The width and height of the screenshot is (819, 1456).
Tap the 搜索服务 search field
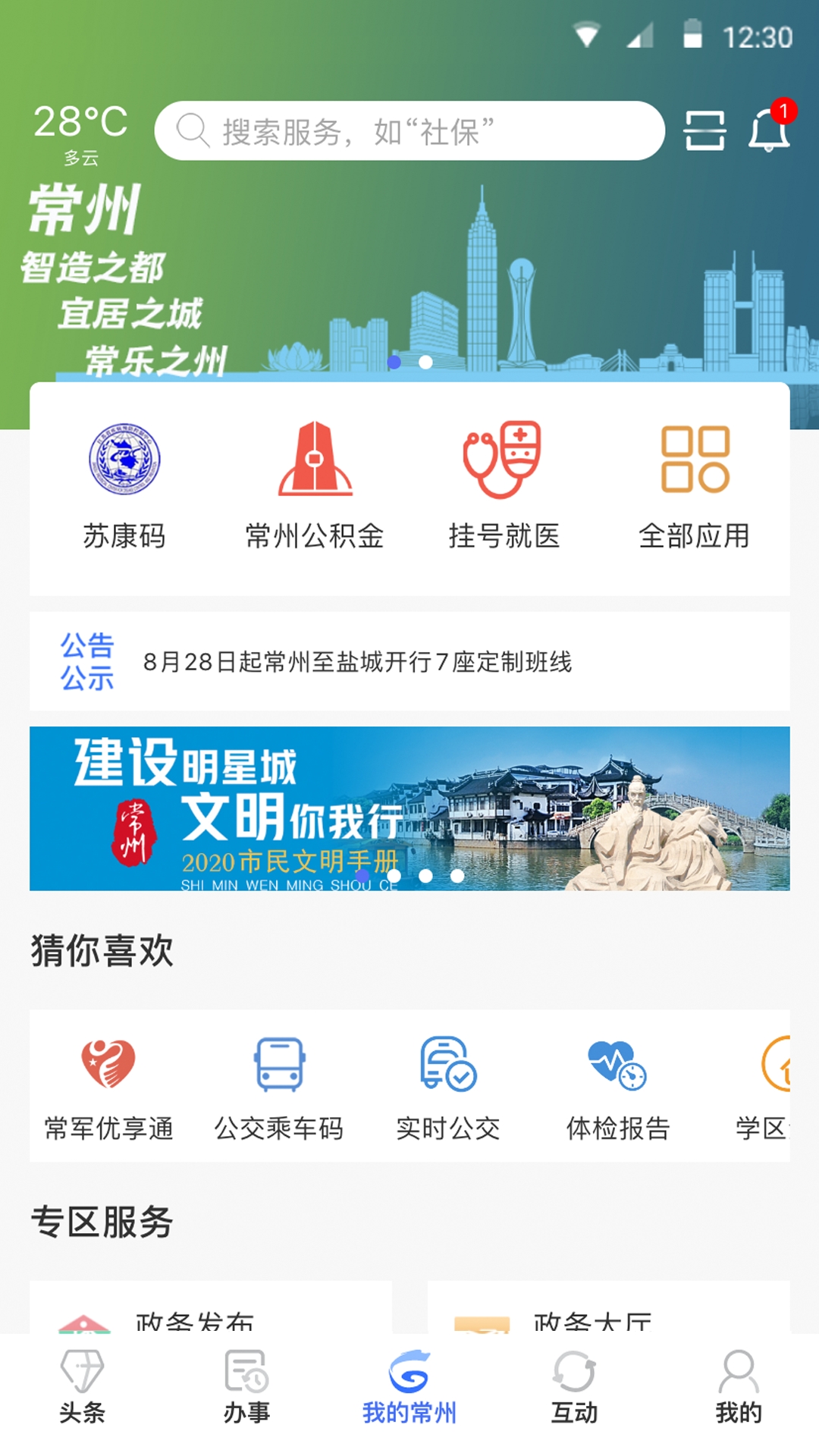click(409, 130)
